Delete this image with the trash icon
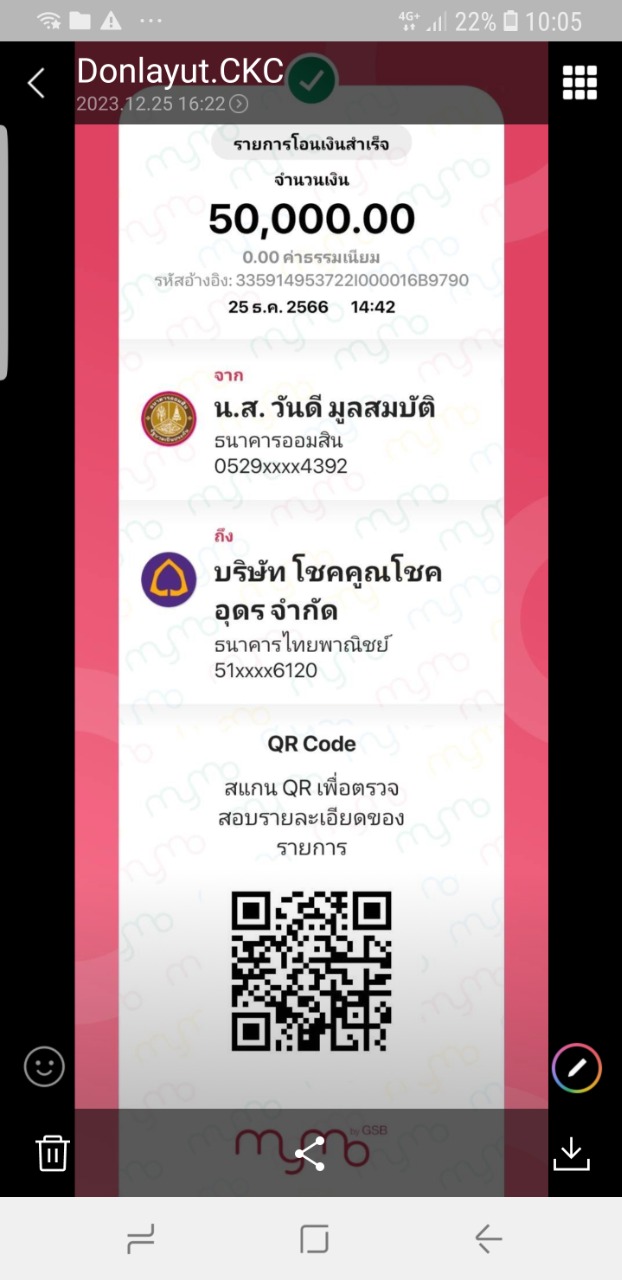Image resolution: width=622 pixels, height=1280 pixels. (x=52, y=1153)
